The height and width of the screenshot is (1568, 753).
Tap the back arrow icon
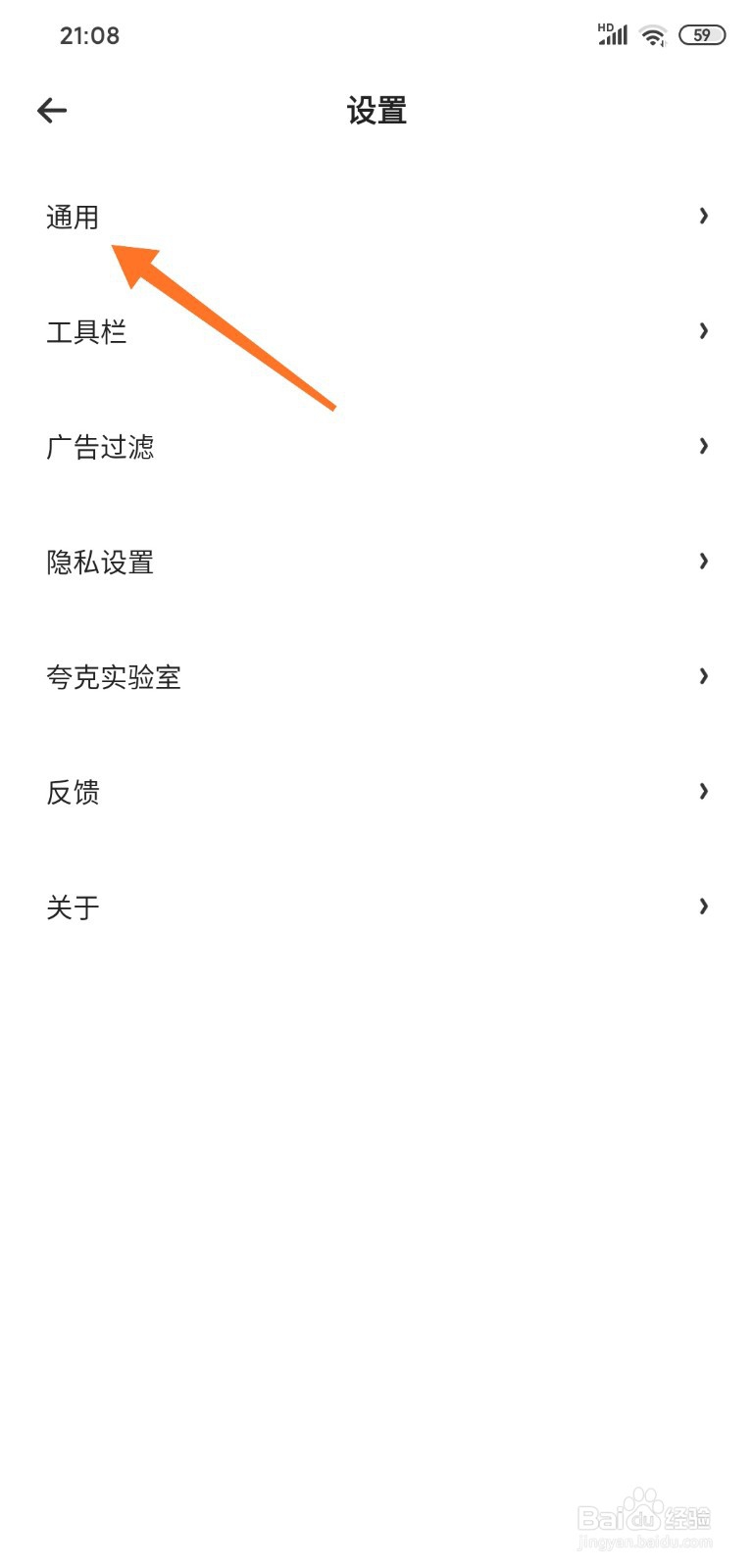click(x=52, y=110)
